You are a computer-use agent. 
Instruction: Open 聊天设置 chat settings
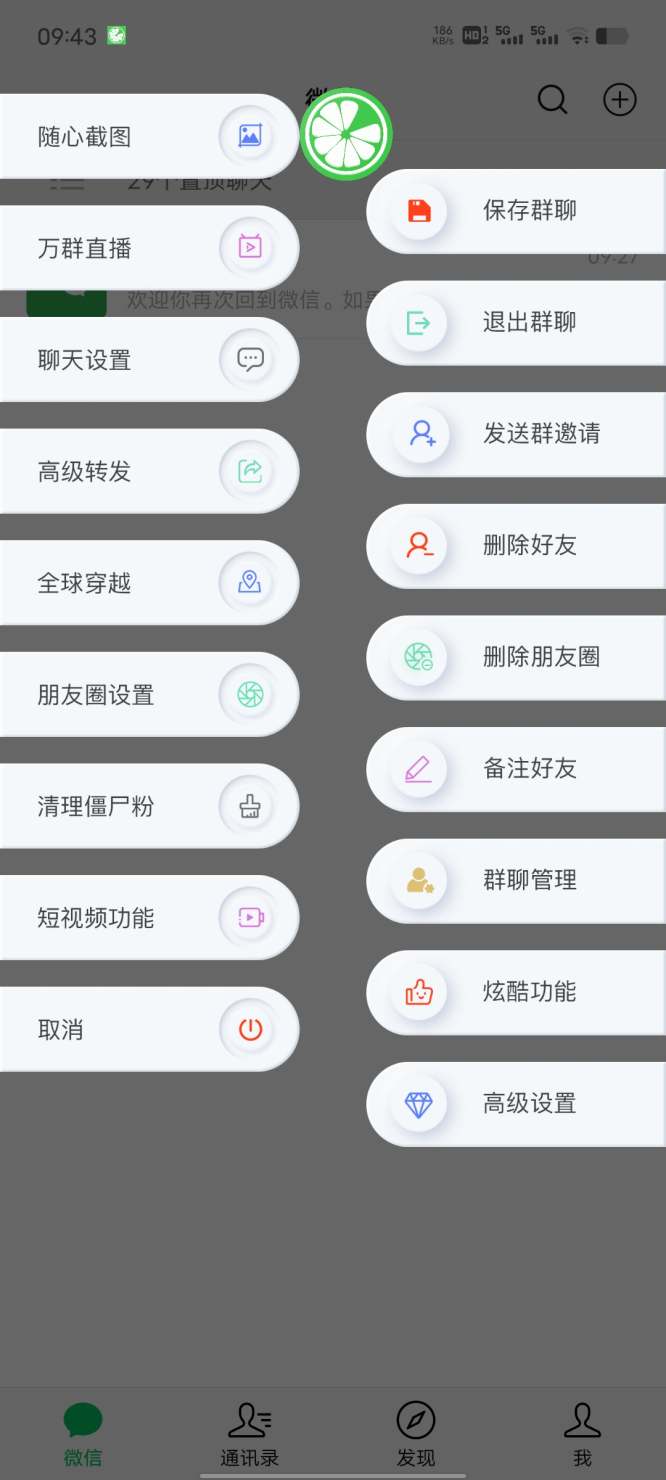pos(148,360)
